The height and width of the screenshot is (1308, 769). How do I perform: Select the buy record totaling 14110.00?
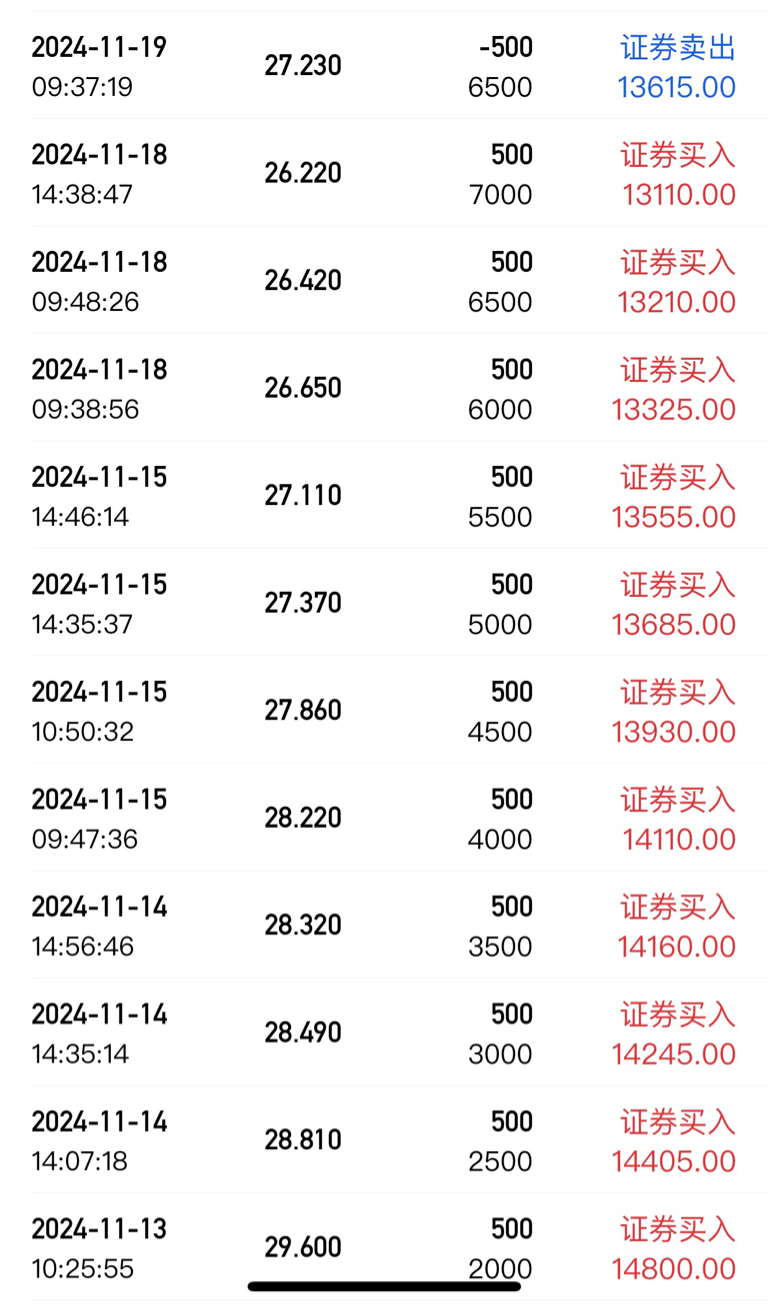384,819
